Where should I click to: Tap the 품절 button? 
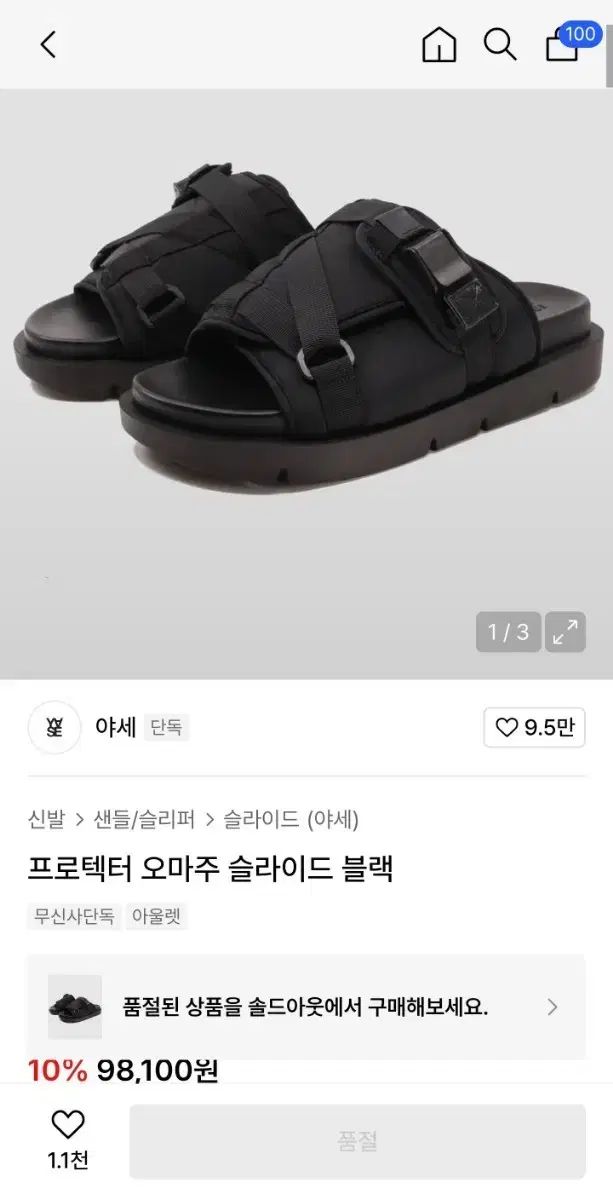[357, 1141]
